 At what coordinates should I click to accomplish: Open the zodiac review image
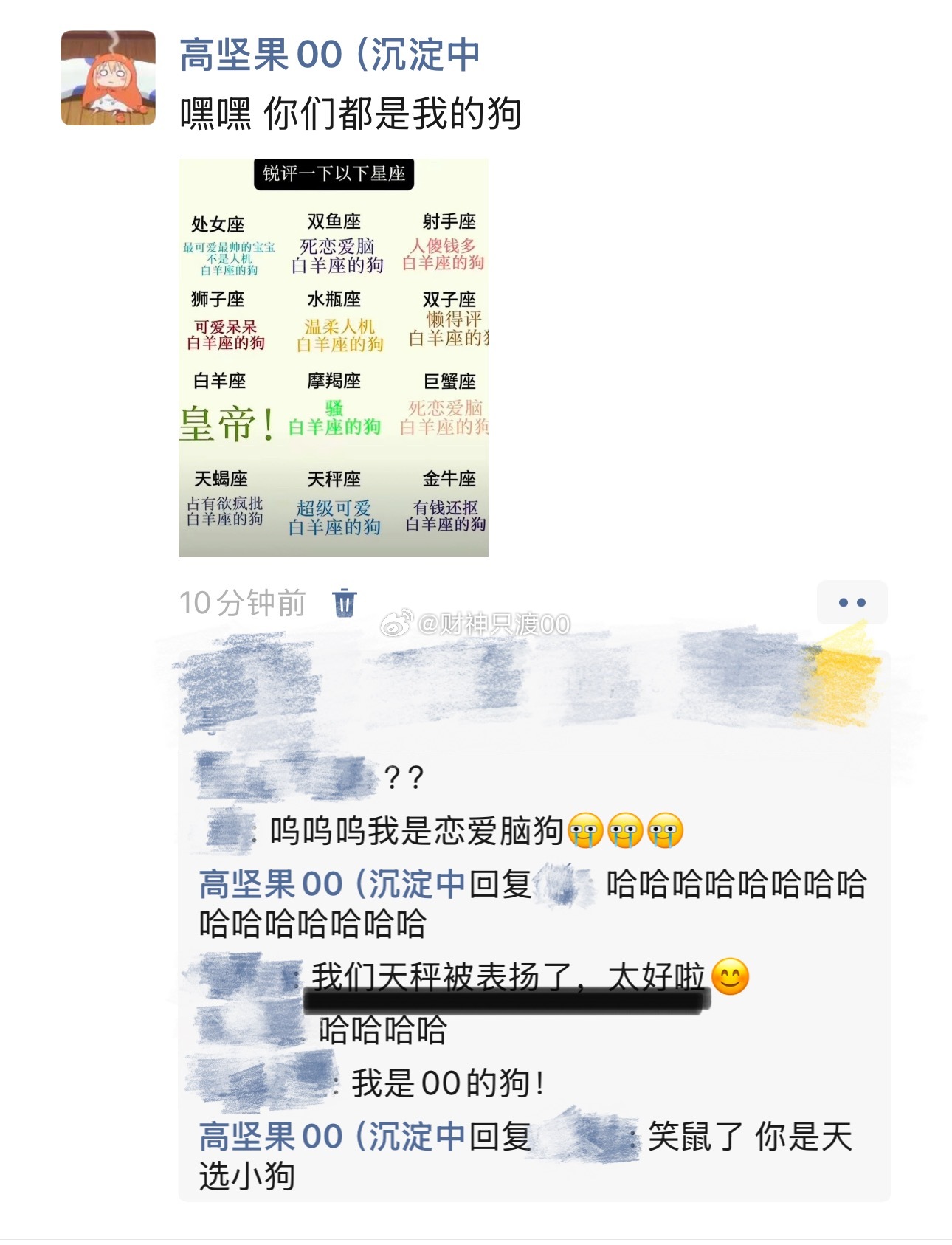tap(334, 358)
